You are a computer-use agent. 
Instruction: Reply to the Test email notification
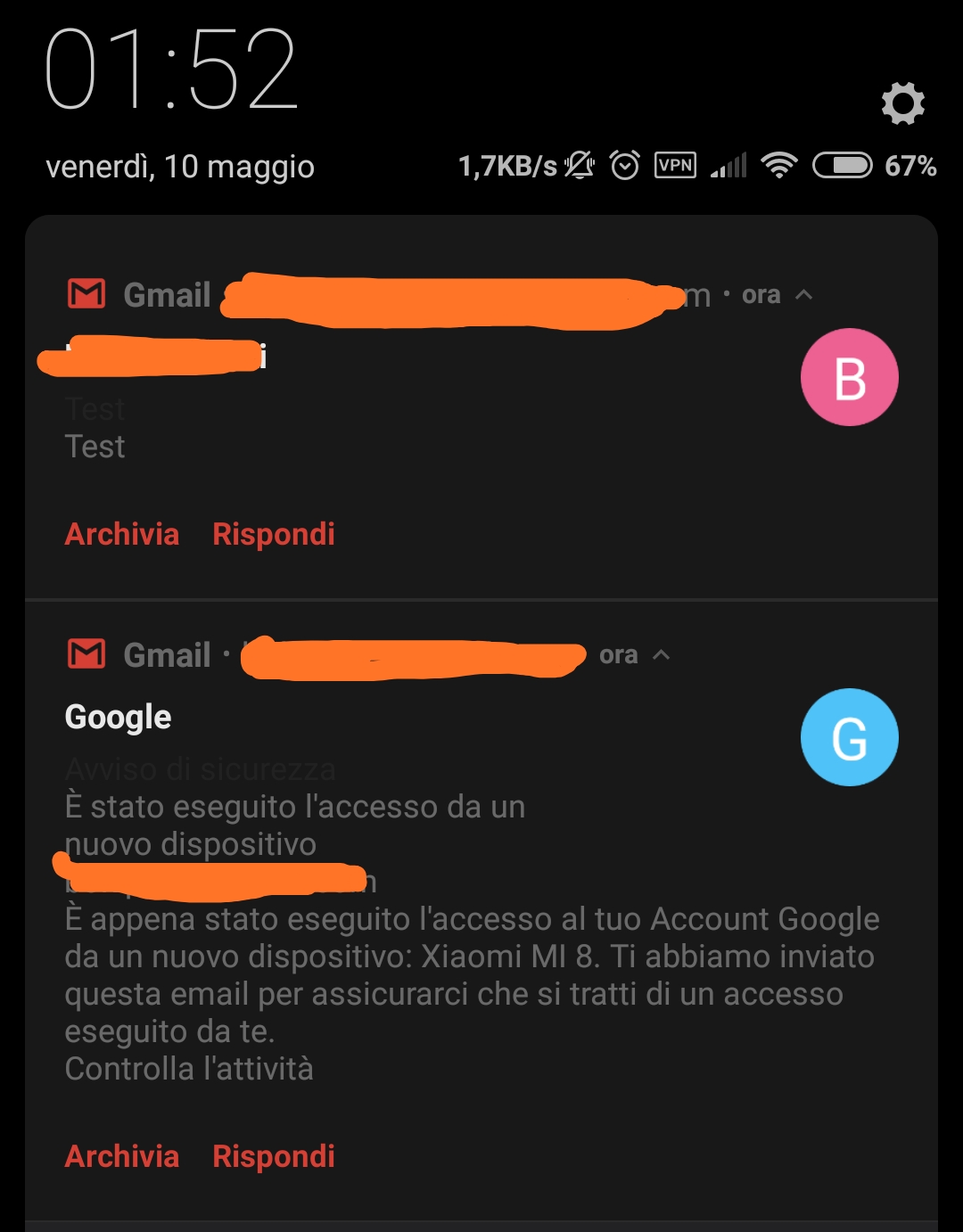tap(274, 534)
